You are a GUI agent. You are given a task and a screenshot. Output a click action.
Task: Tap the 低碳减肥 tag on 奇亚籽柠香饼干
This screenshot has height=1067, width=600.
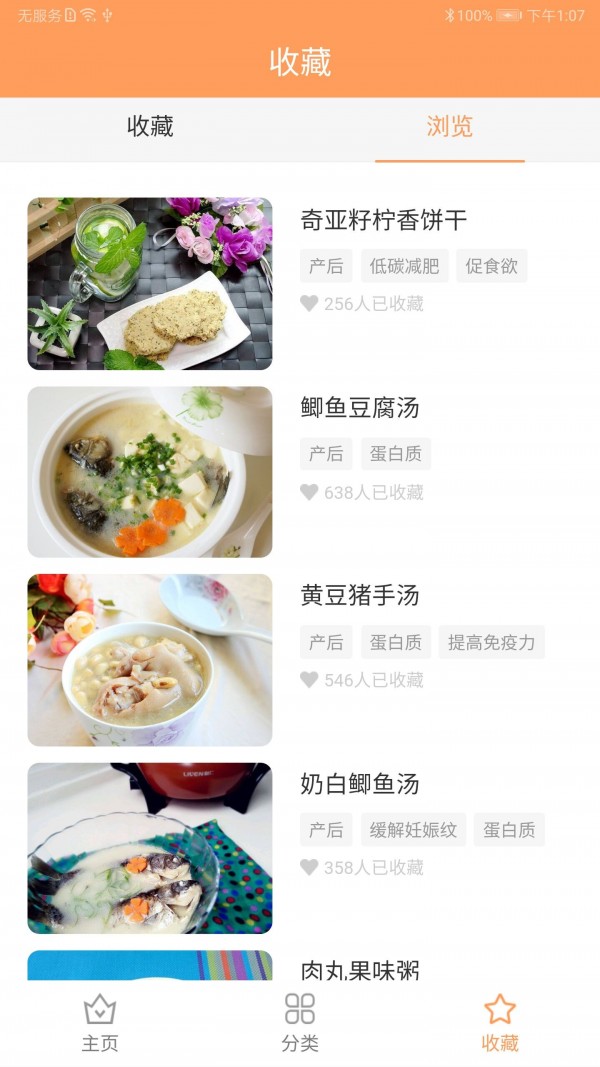[404, 266]
